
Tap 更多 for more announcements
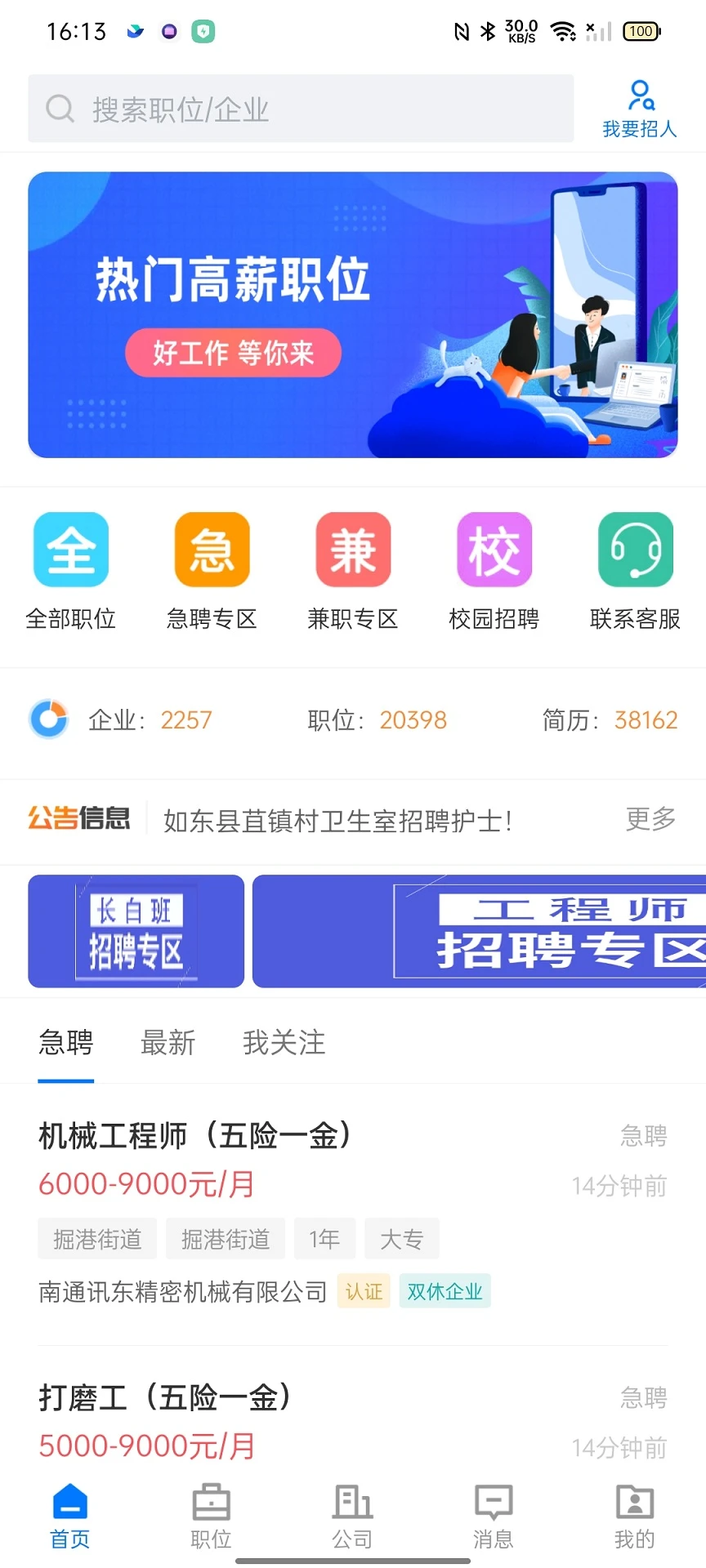[x=650, y=818]
